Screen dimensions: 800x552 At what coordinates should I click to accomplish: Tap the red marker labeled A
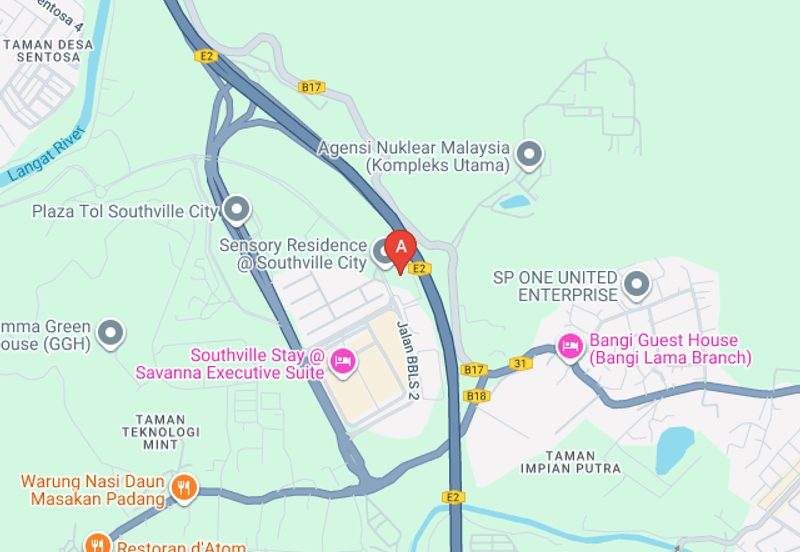tap(401, 248)
